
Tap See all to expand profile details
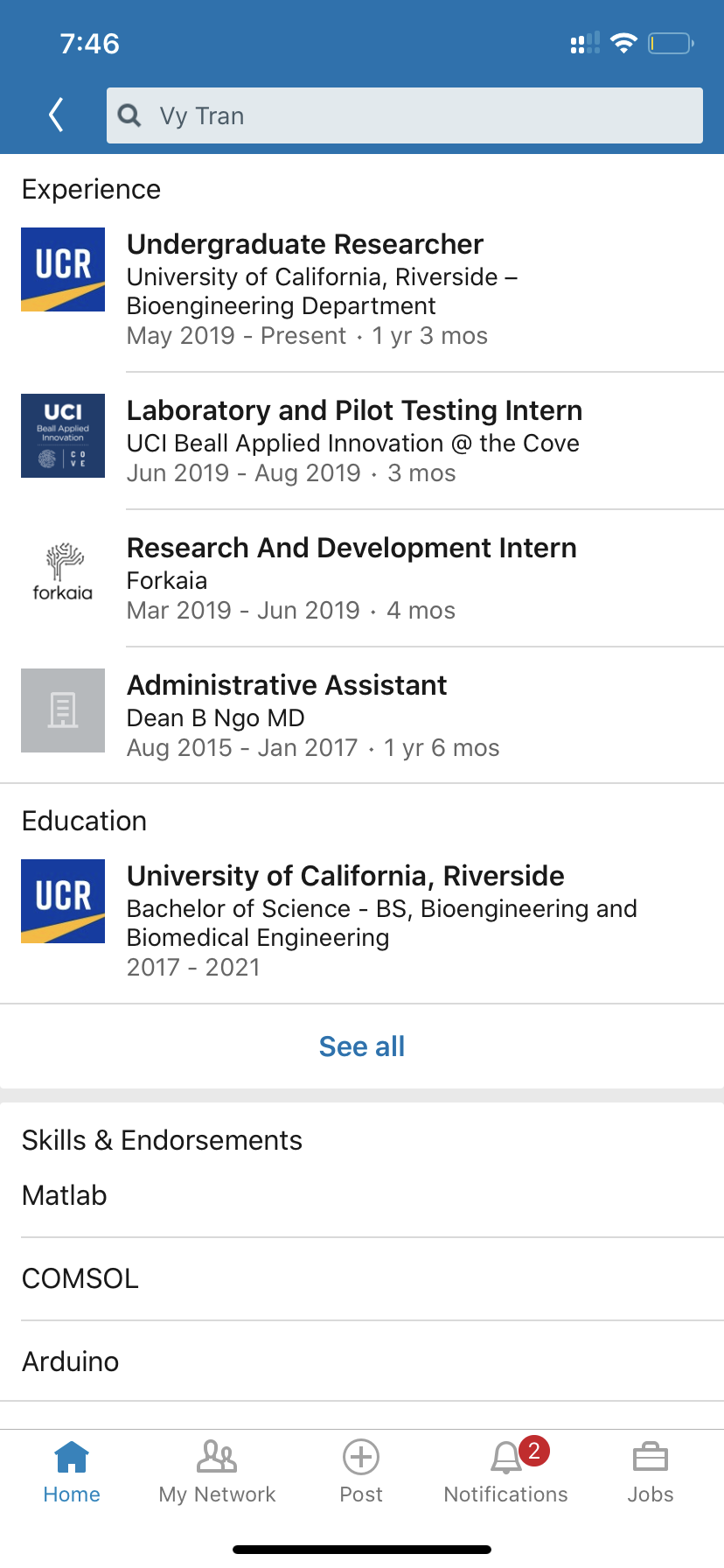(x=362, y=1046)
